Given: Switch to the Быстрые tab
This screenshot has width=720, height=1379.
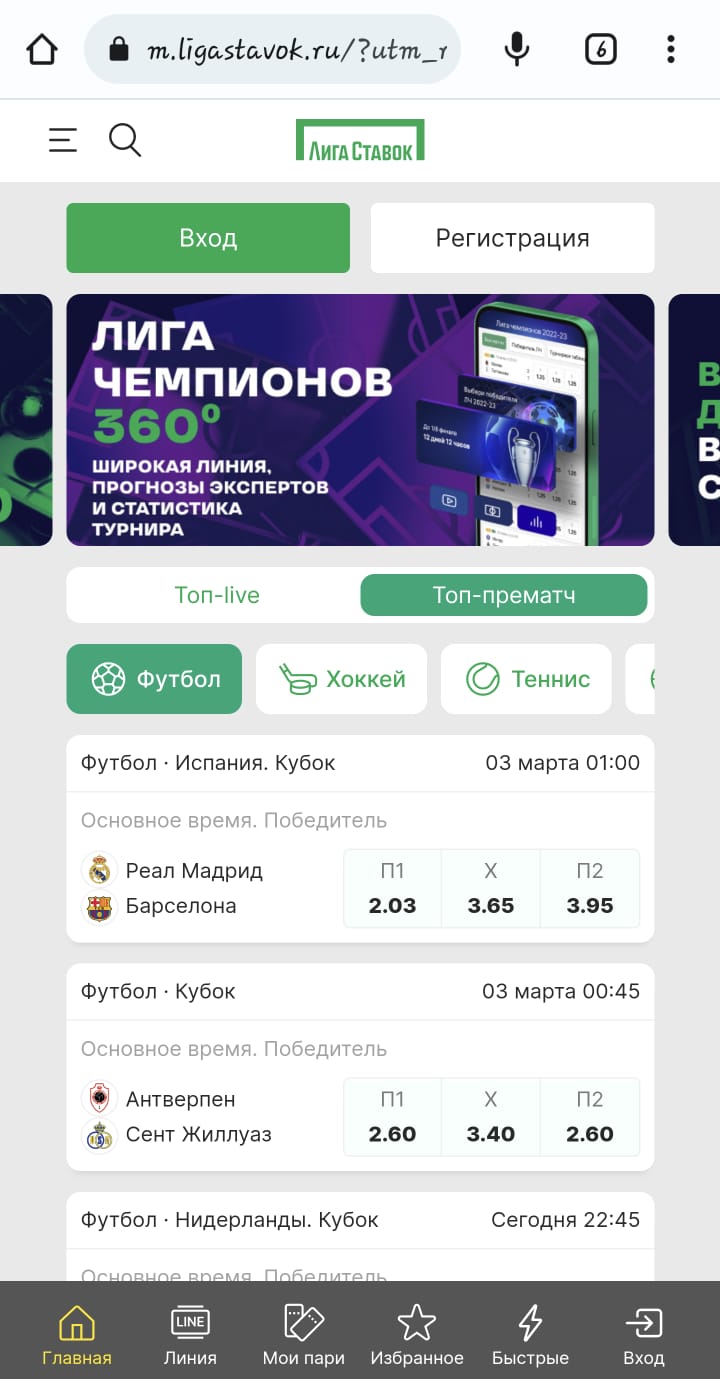Looking at the screenshot, I should point(530,1335).
